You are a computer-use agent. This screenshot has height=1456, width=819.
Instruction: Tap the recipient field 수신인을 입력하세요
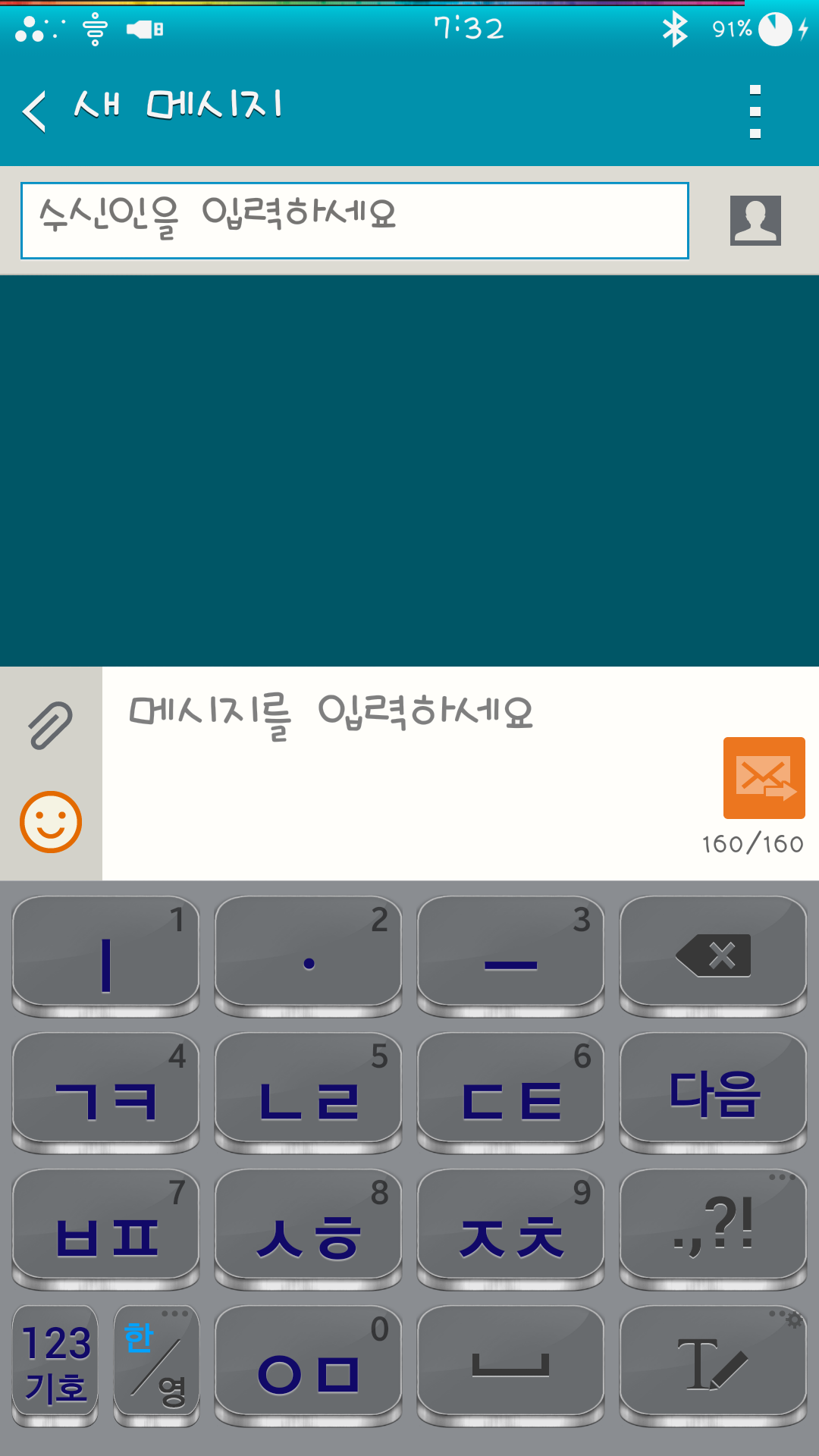click(354, 220)
